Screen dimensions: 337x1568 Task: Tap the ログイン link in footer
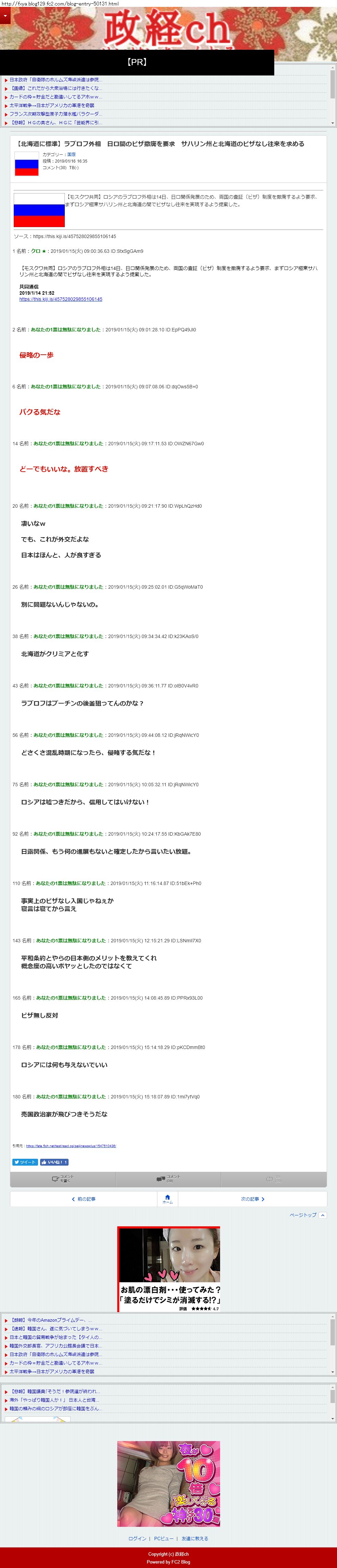(137, 1538)
